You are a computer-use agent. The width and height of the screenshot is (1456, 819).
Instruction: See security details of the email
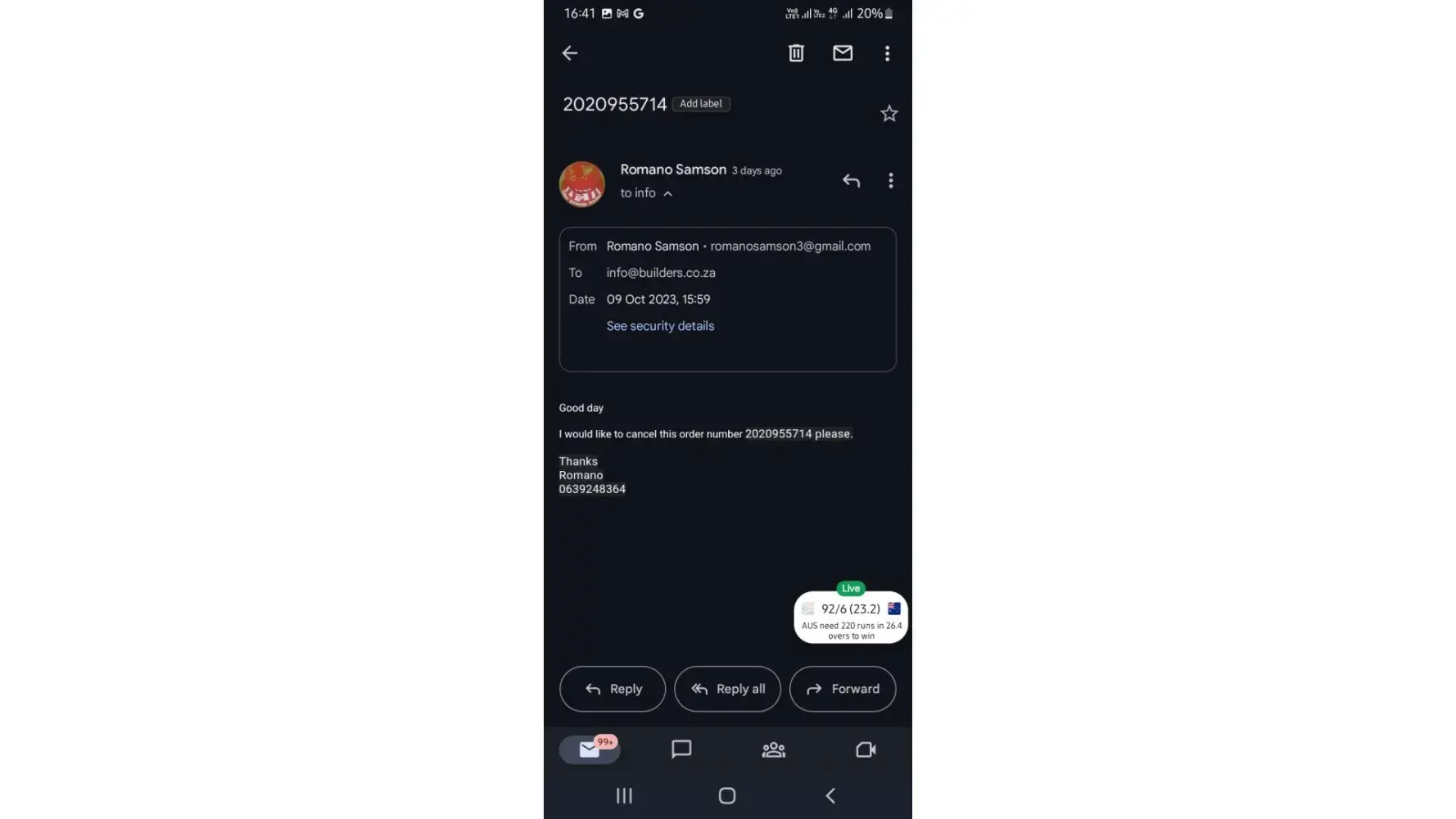(x=660, y=326)
